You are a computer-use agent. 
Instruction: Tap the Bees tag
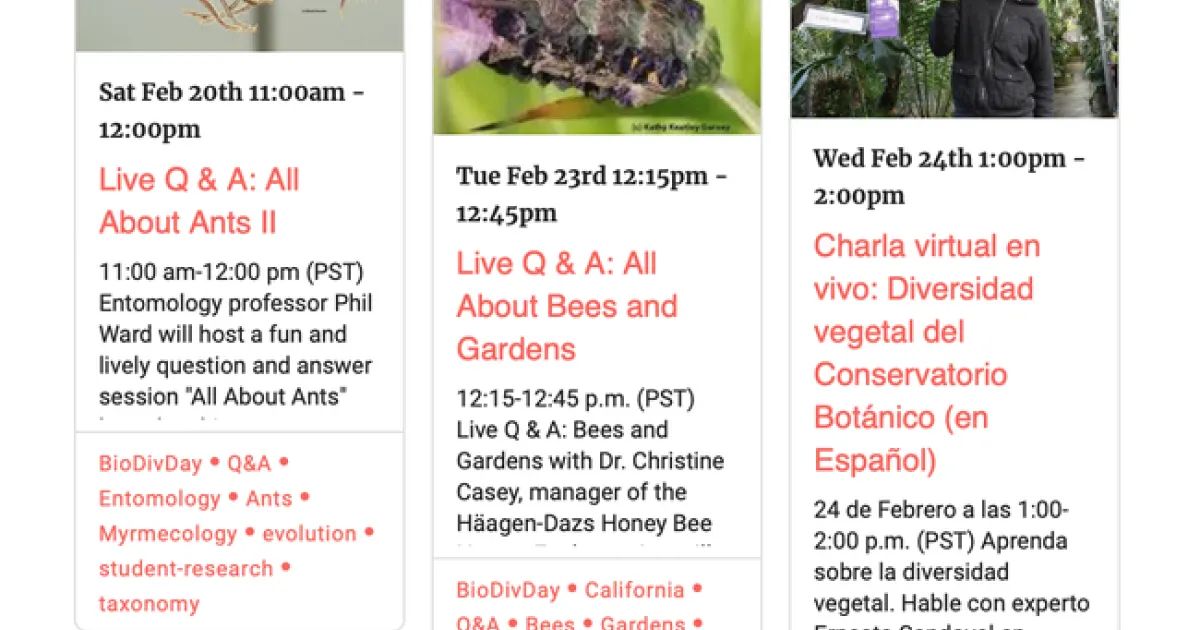(x=550, y=622)
